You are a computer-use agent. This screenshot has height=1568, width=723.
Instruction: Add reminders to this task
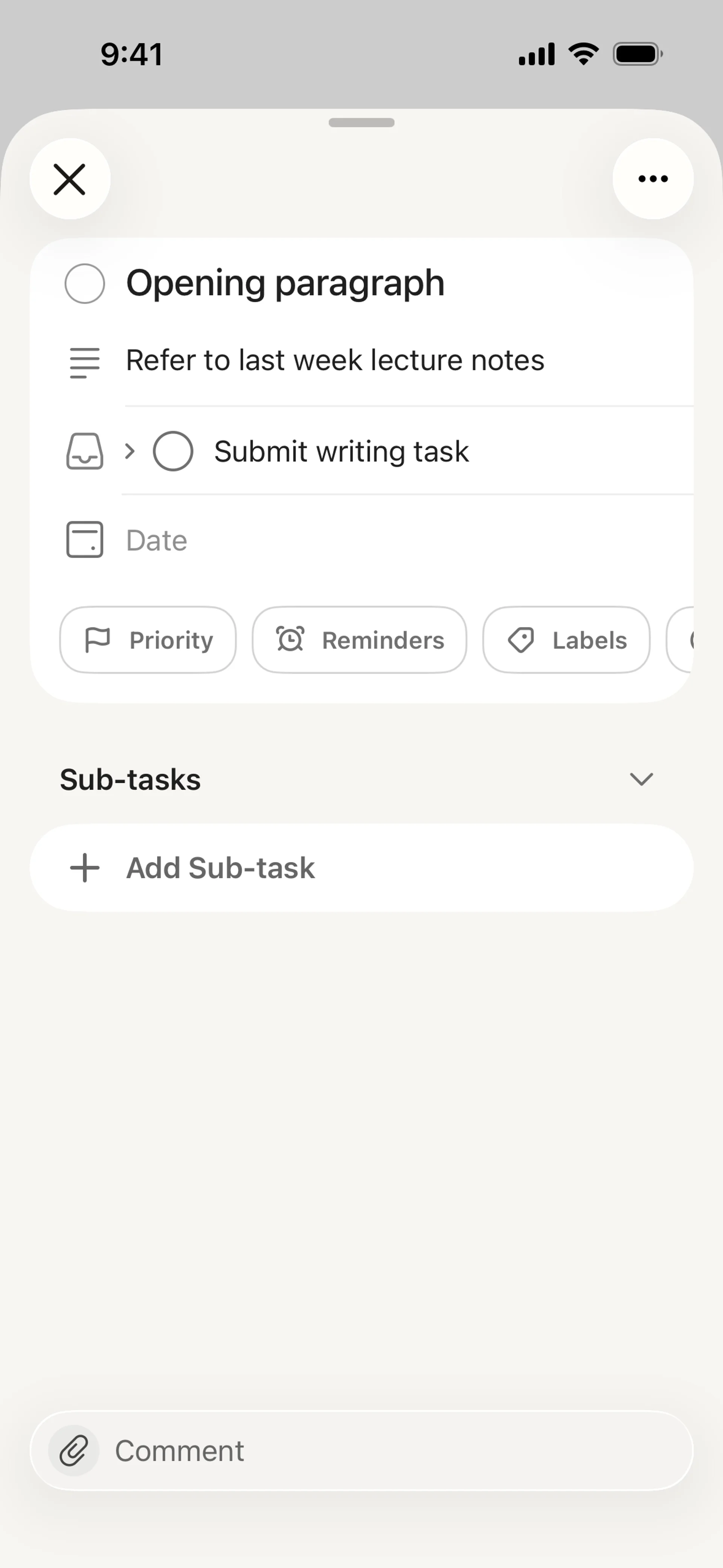click(x=360, y=640)
